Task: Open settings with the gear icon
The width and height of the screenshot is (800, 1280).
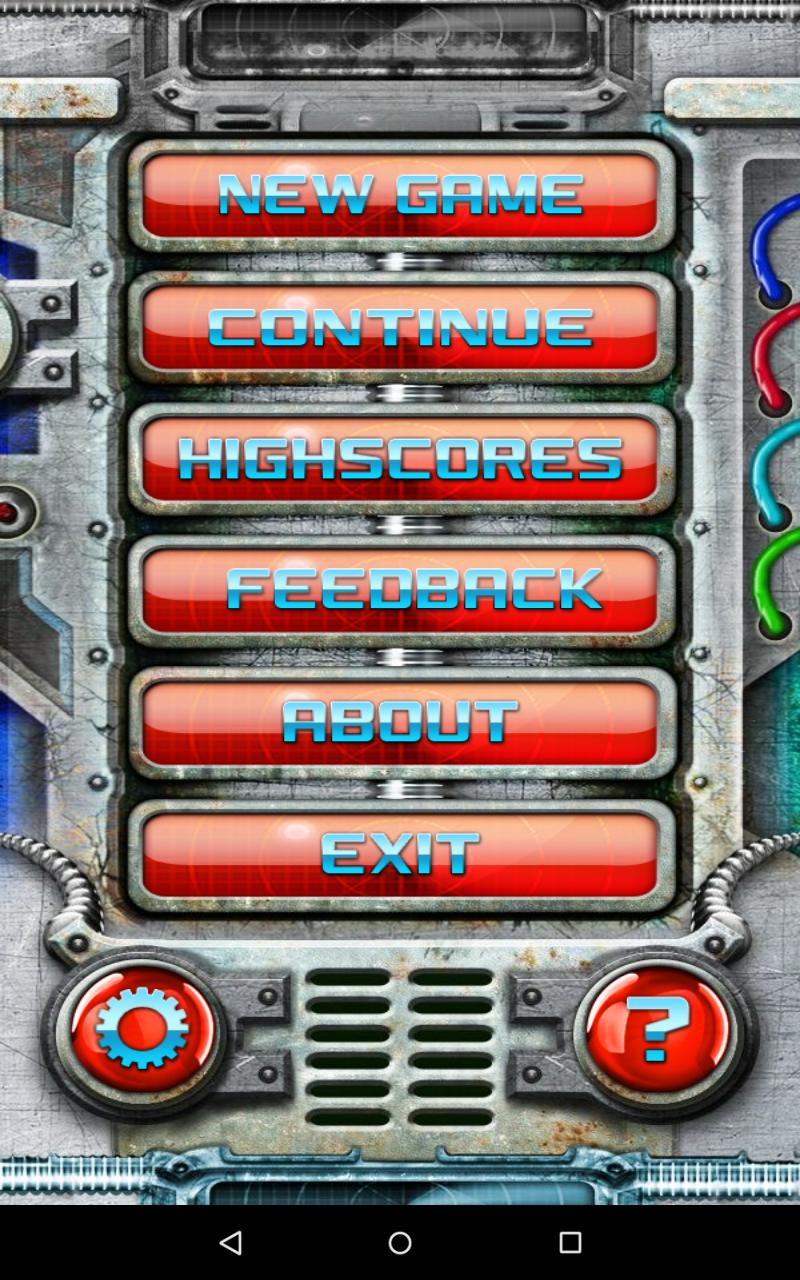Action: pos(142,1030)
